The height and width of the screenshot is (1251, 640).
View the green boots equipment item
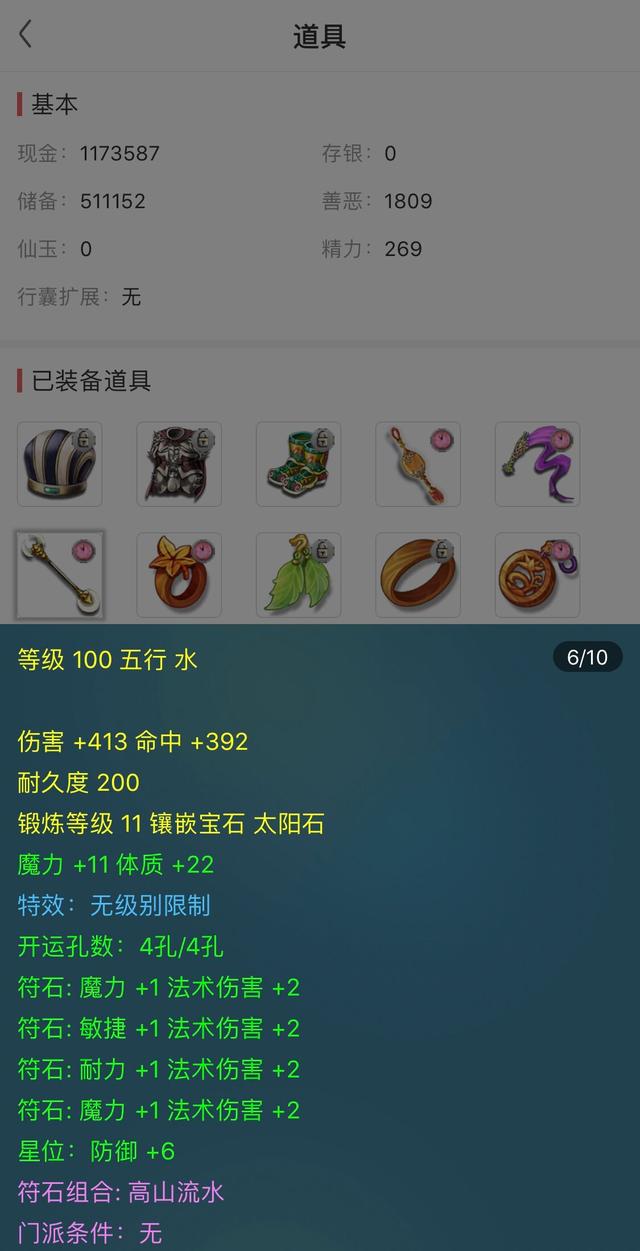pyautogui.click(x=298, y=464)
